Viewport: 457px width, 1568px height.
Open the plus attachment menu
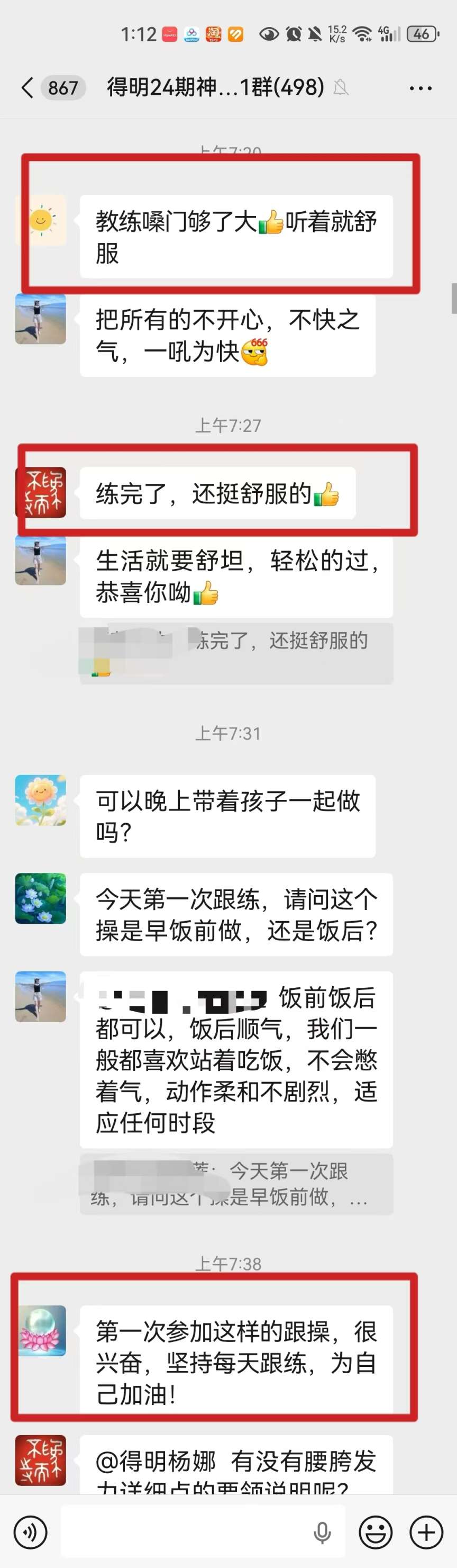point(426,1531)
